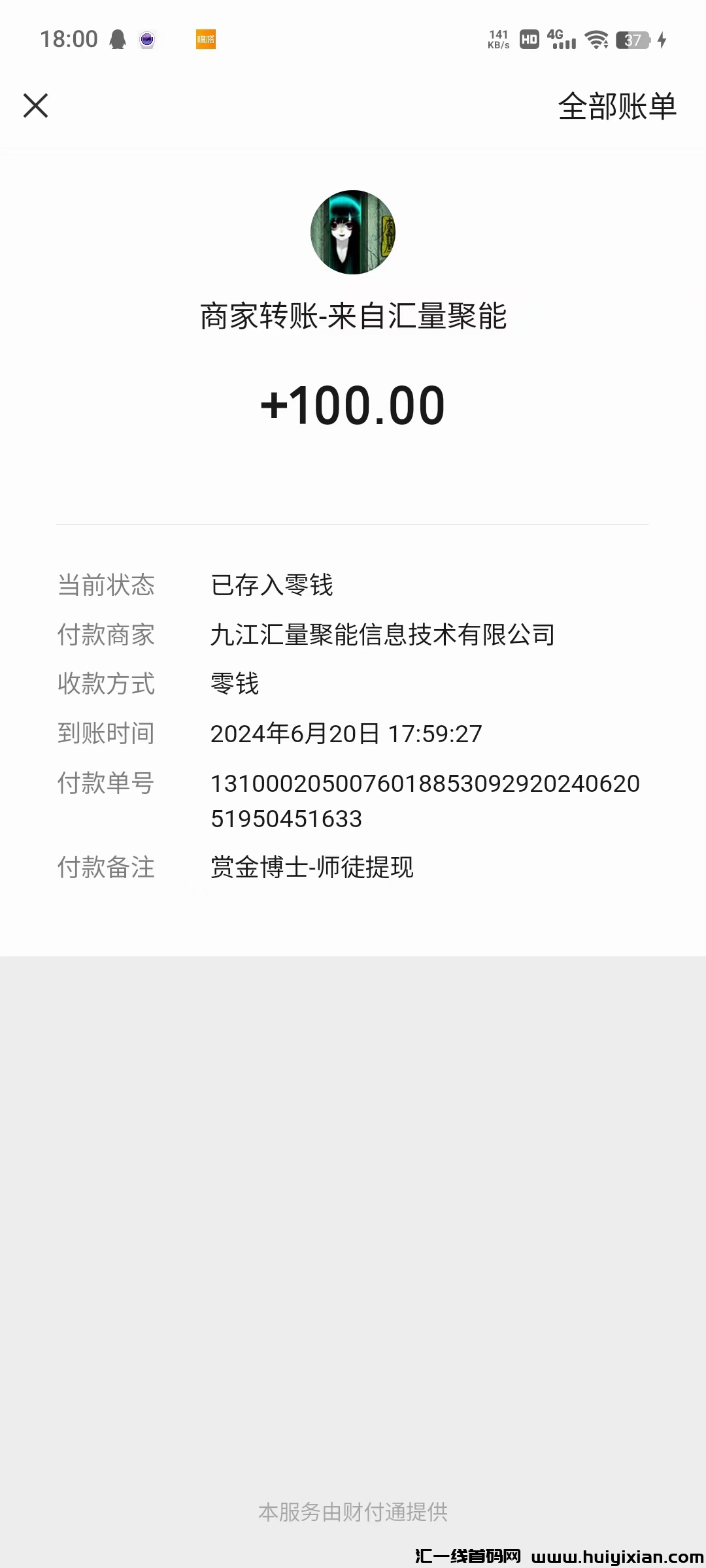This screenshot has height=1568, width=706.
Task: Open the 全部账单 bill list
Action: coord(617,106)
